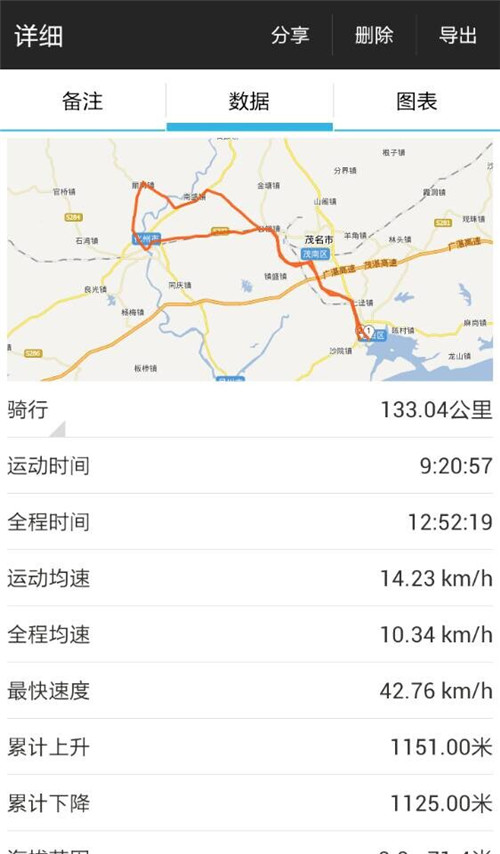Viewport: 500px width, 854px height.
Task: Open the 图表 tab
Action: pos(417,101)
